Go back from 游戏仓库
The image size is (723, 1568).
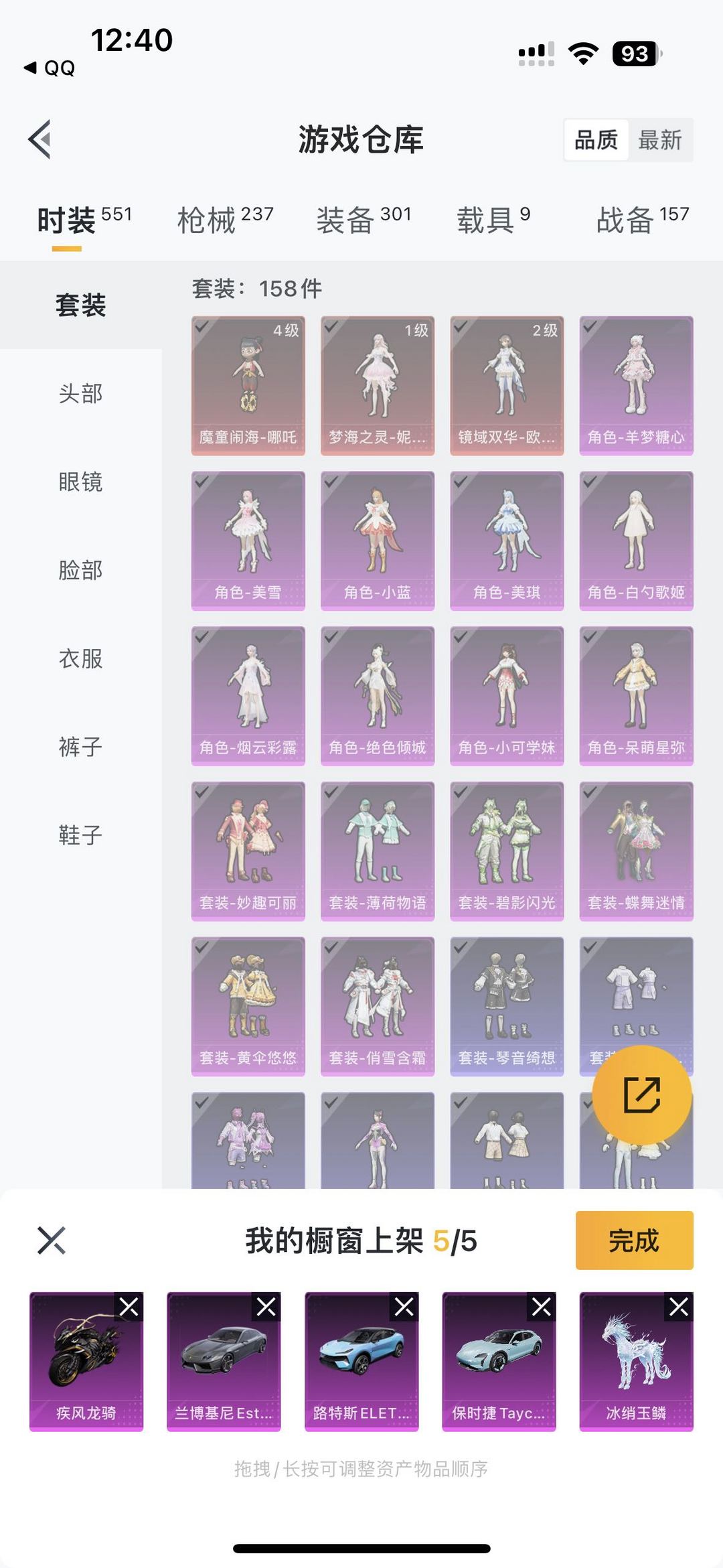[x=40, y=139]
